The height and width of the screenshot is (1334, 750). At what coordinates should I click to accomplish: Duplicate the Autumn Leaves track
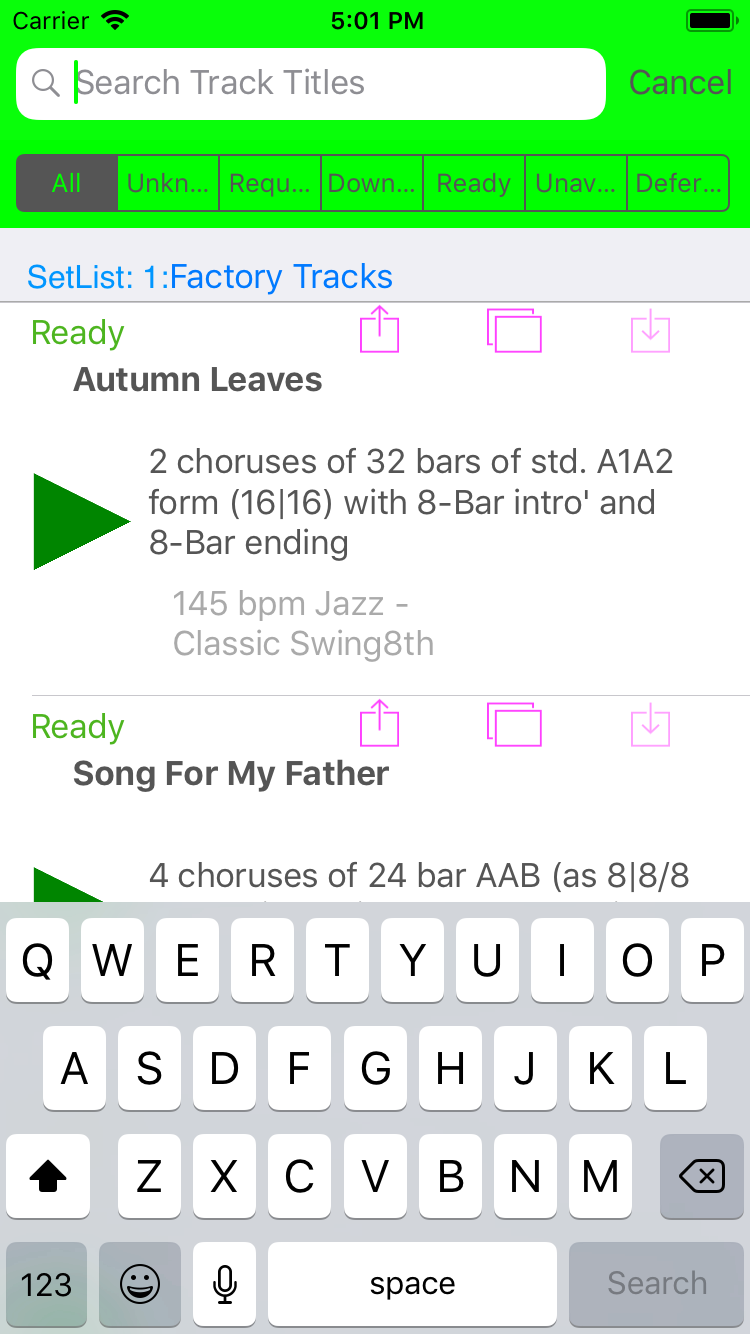click(514, 330)
